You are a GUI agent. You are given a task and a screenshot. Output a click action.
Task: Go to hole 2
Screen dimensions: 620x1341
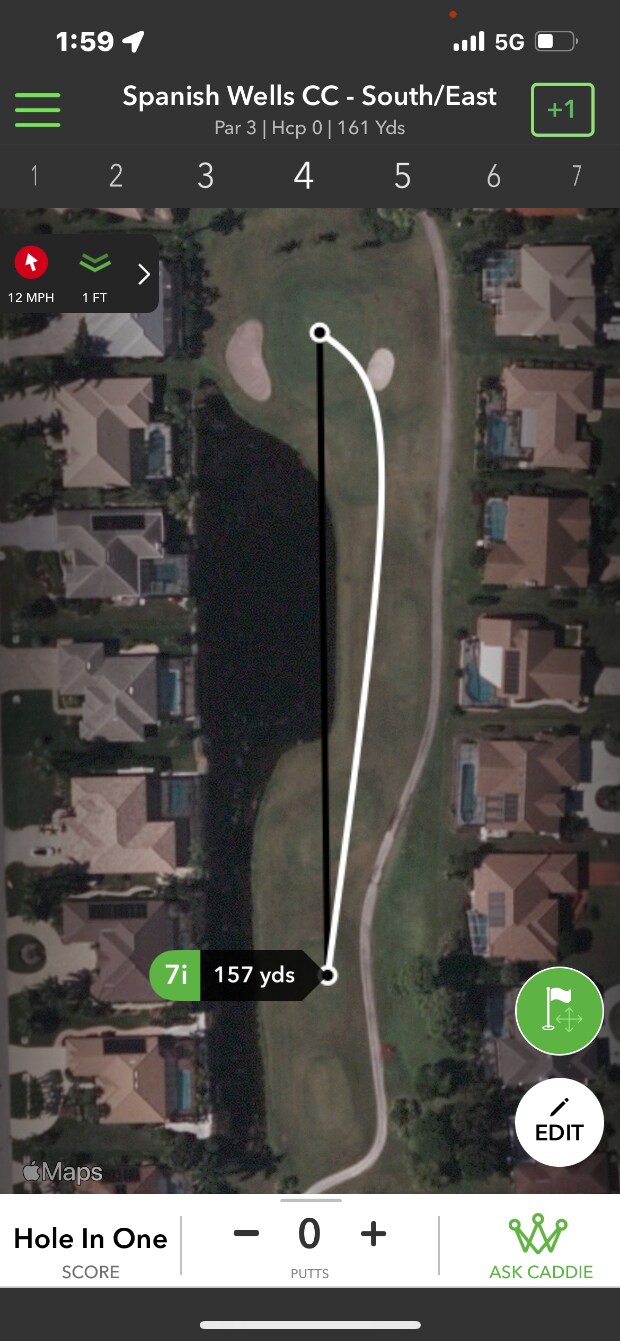(x=116, y=177)
